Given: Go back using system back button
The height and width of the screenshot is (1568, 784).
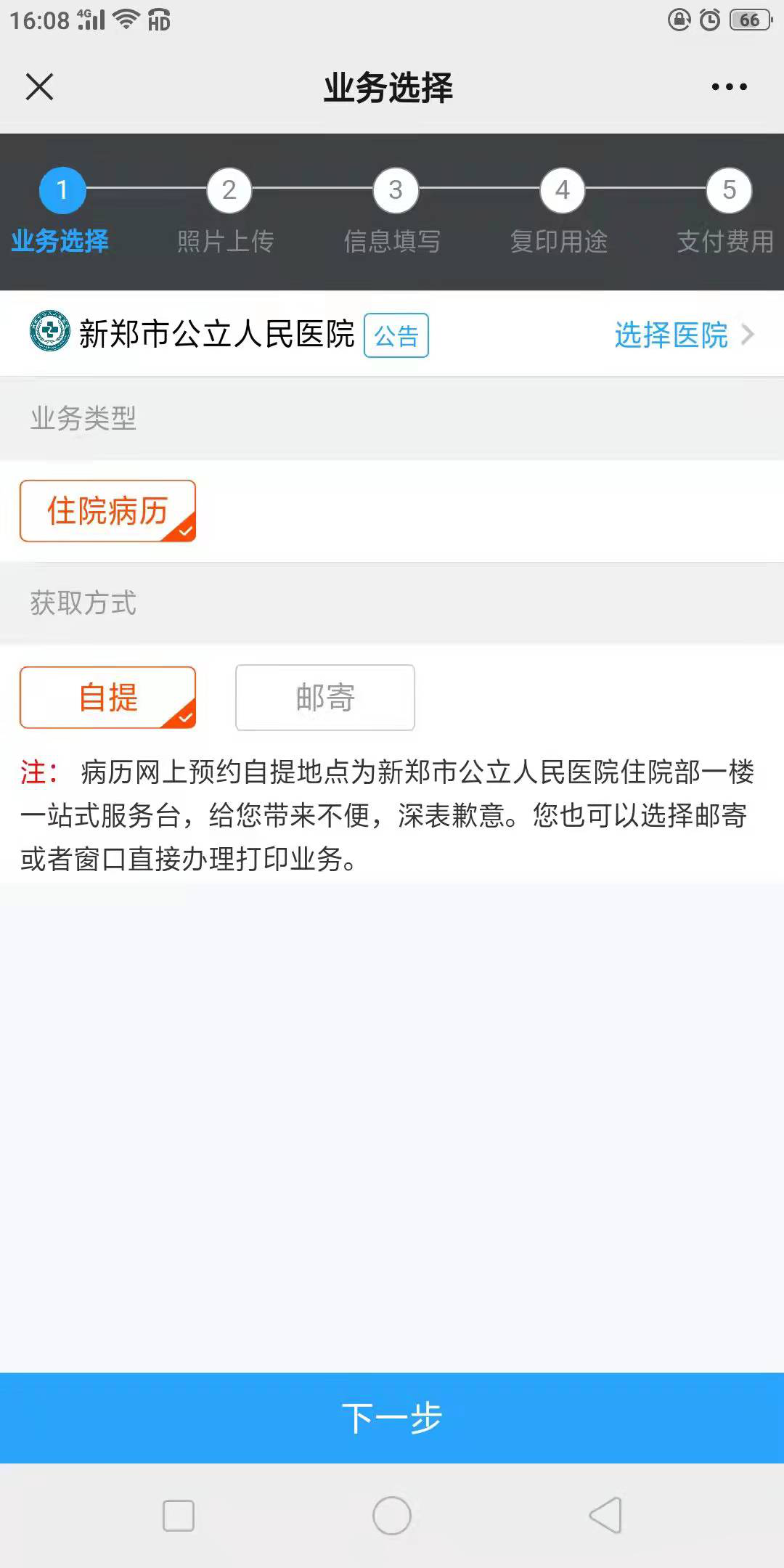Looking at the screenshot, I should (x=605, y=1516).
